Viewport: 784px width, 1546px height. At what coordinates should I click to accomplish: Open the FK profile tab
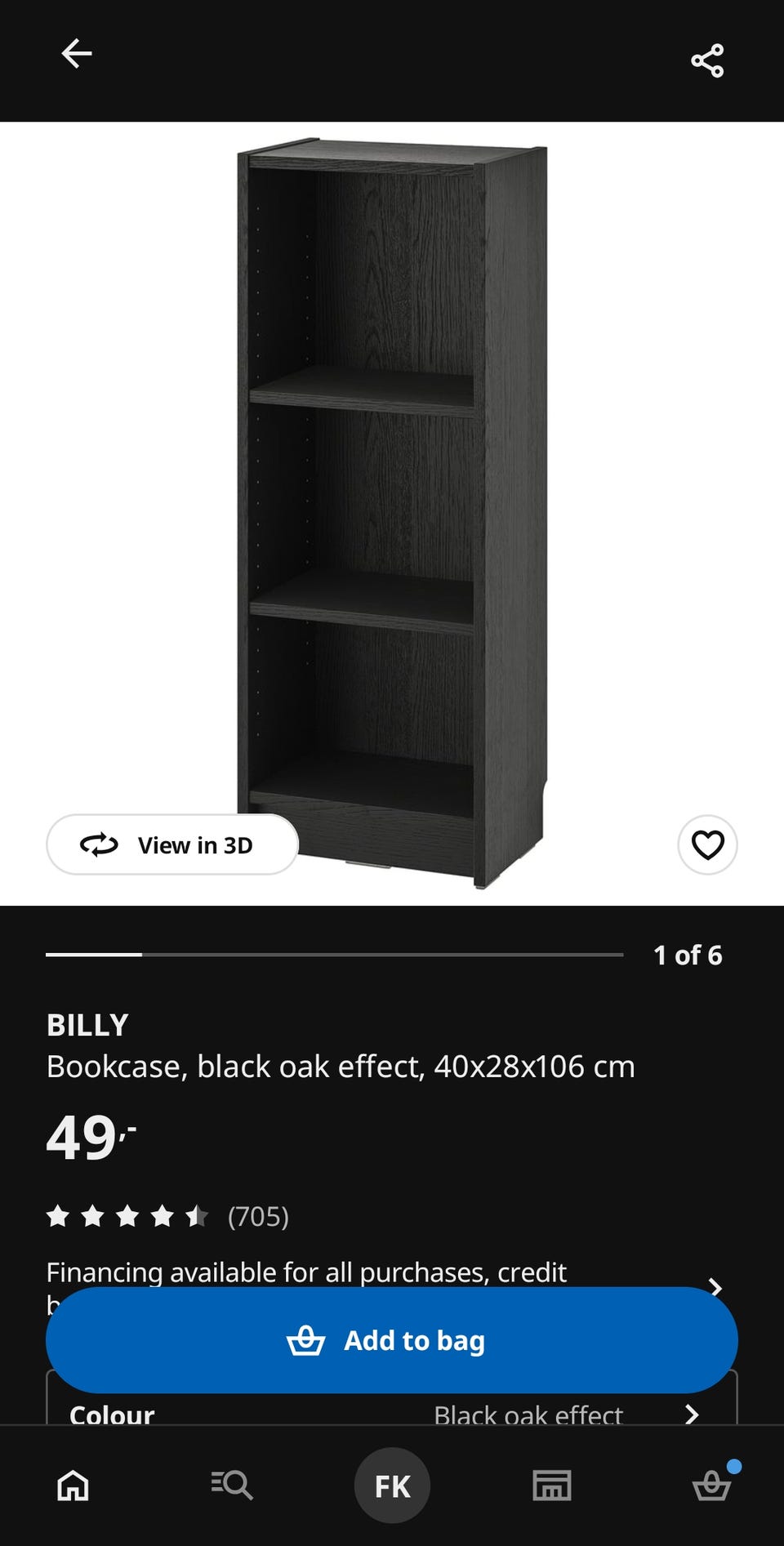coord(392,1486)
